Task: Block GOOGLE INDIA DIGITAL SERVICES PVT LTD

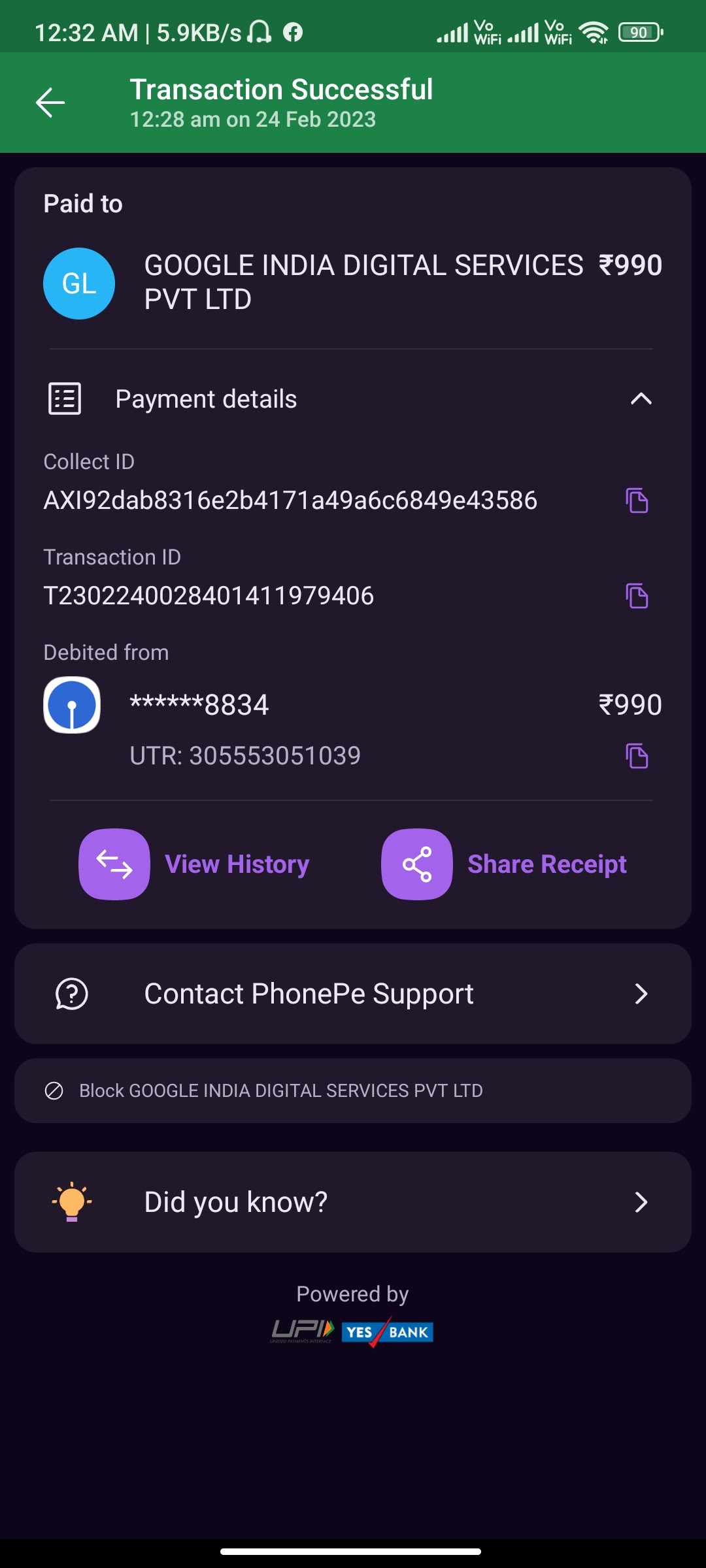Action: click(353, 1091)
